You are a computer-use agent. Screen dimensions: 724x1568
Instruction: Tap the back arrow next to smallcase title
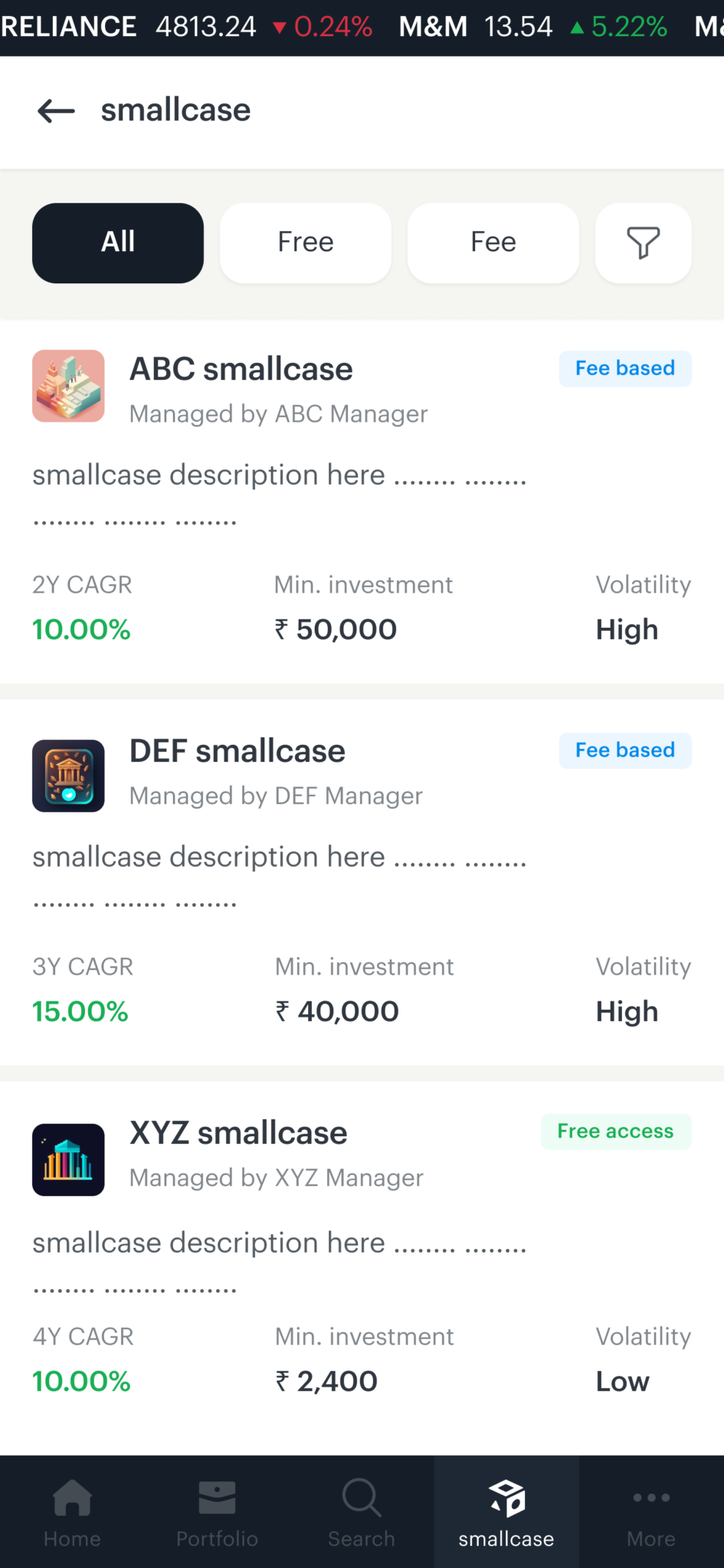[x=54, y=111]
